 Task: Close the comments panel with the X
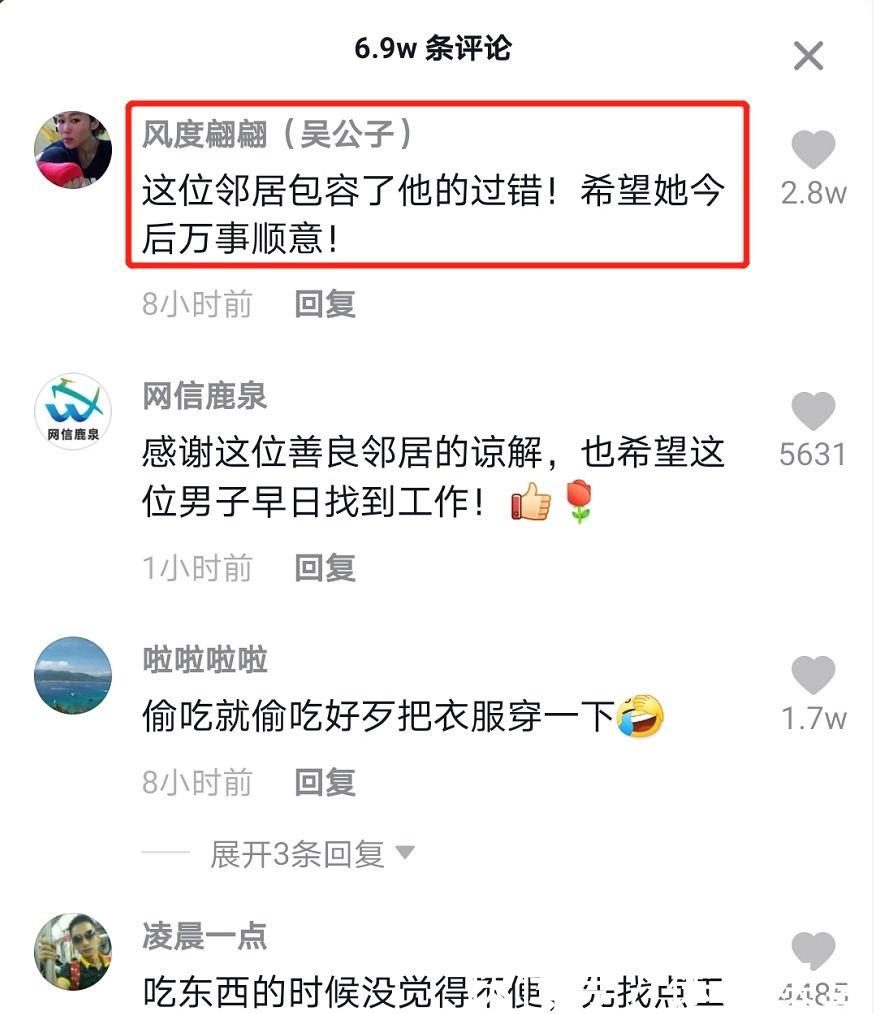(x=808, y=57)
